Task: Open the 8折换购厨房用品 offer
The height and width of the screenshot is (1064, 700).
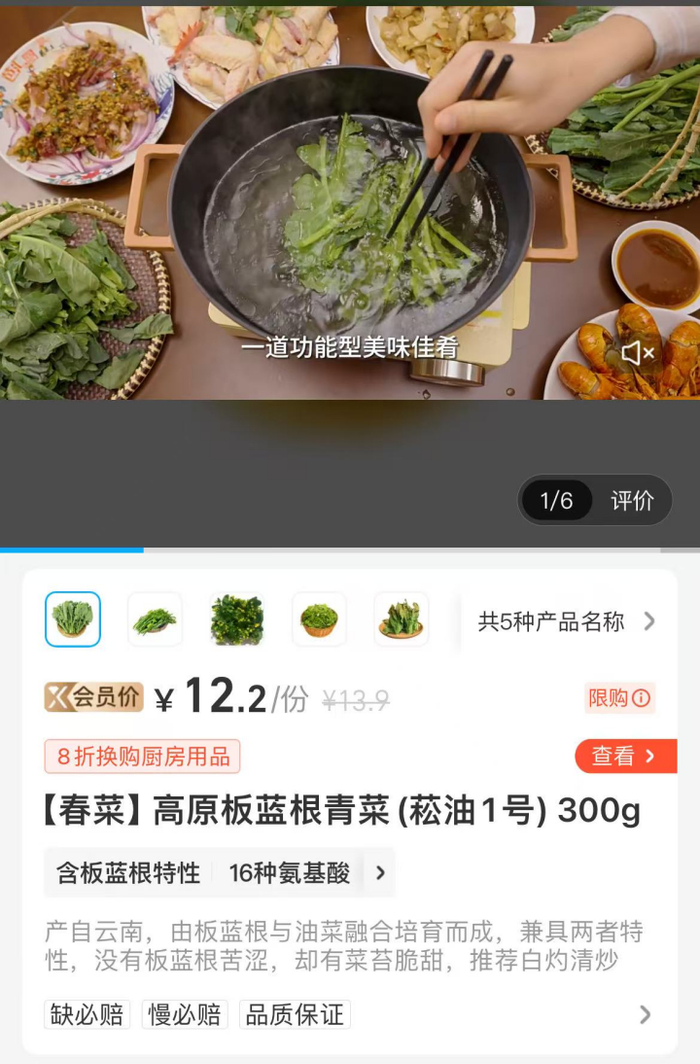Action: tap(143, 756)
